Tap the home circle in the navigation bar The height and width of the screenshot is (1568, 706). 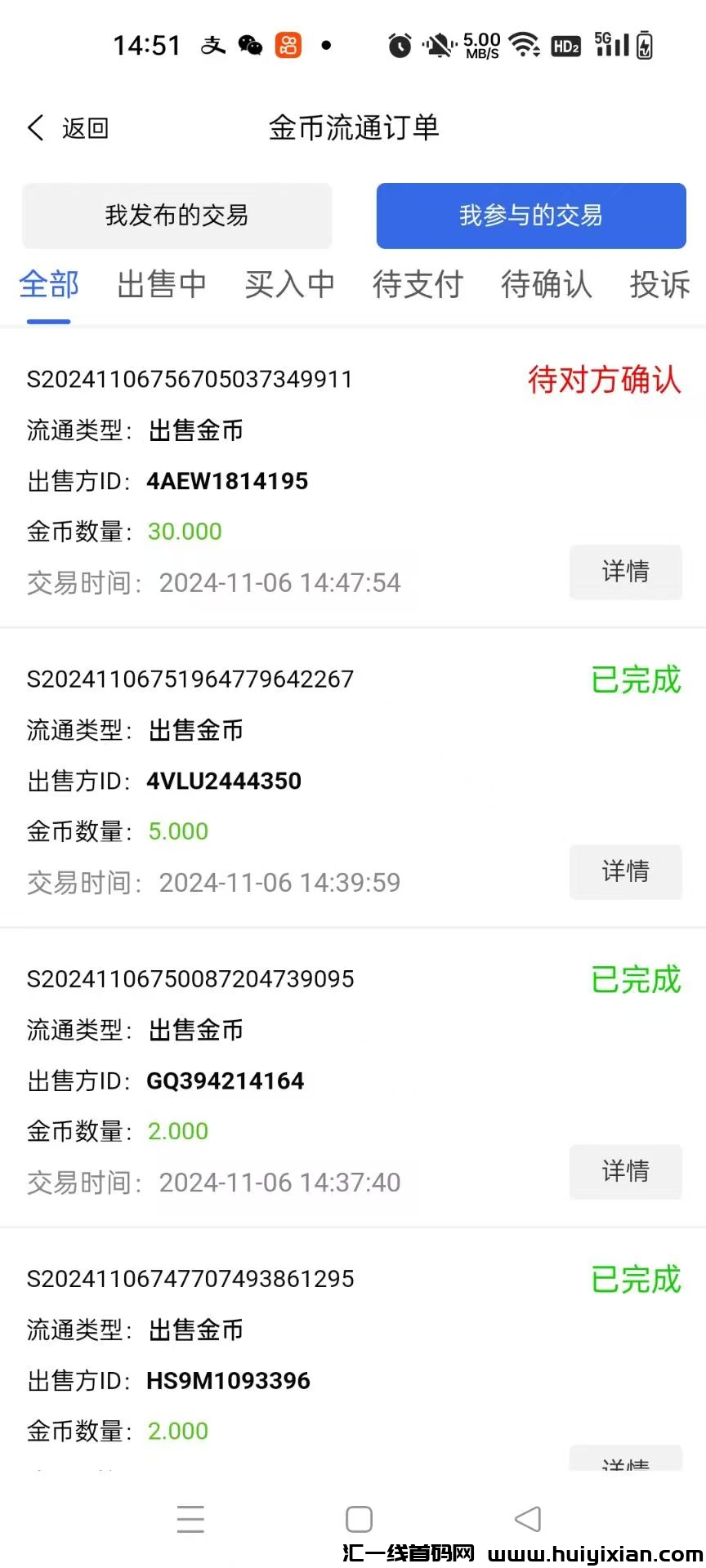point(358,1517)
